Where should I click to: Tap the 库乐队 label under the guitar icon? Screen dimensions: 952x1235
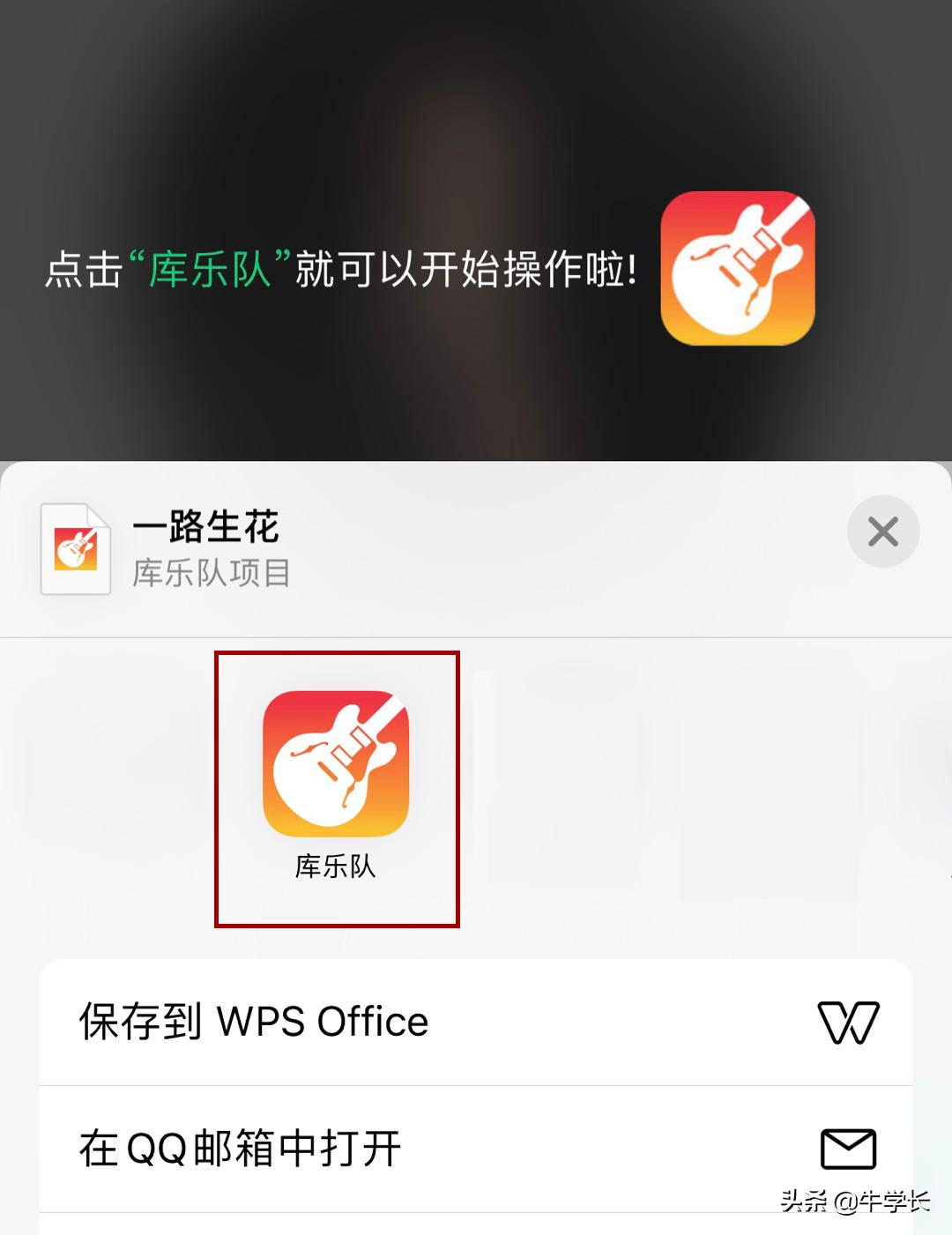[338, 868]
